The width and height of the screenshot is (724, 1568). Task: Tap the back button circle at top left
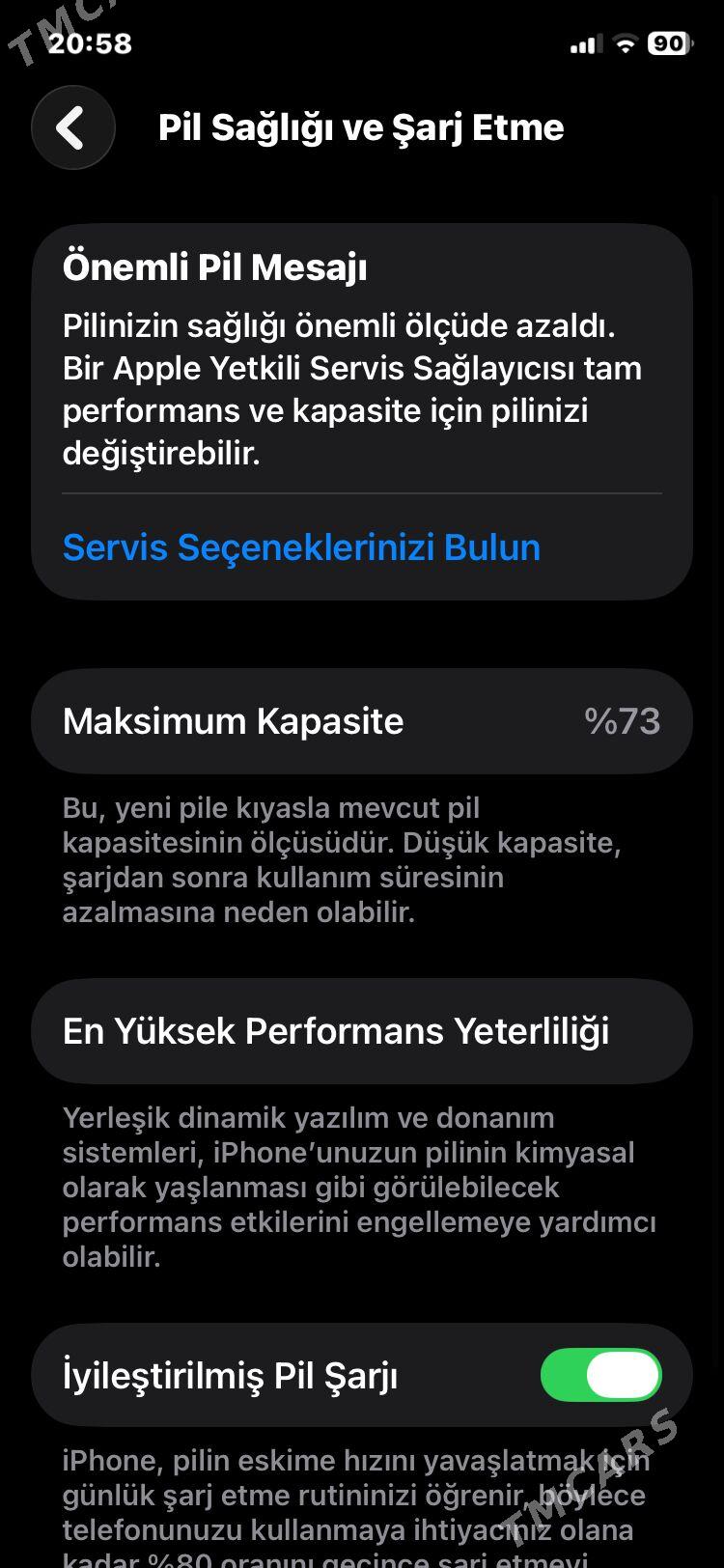(72, 126)
